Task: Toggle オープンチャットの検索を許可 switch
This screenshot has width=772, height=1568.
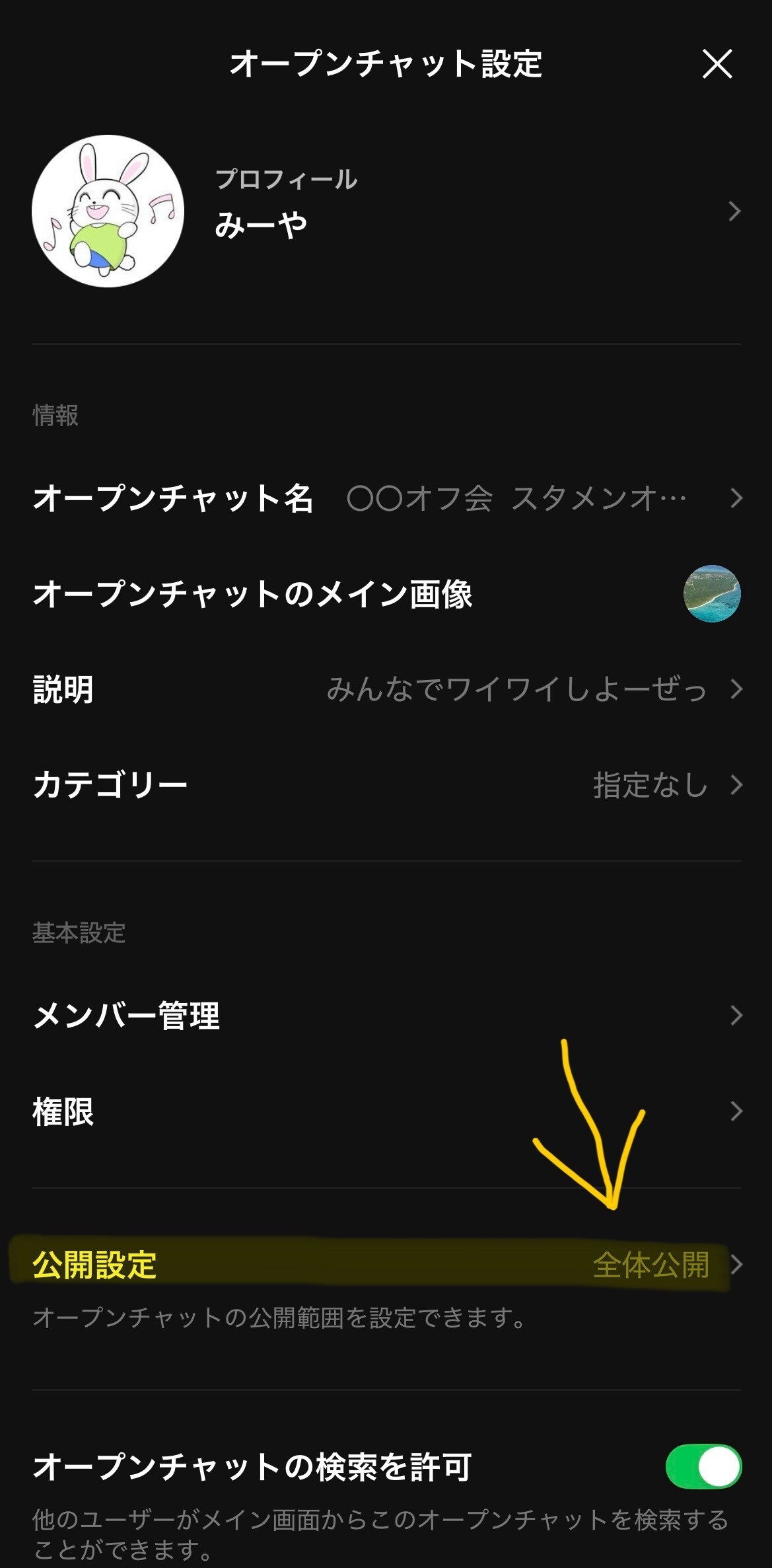Action: click(703, 1466)
